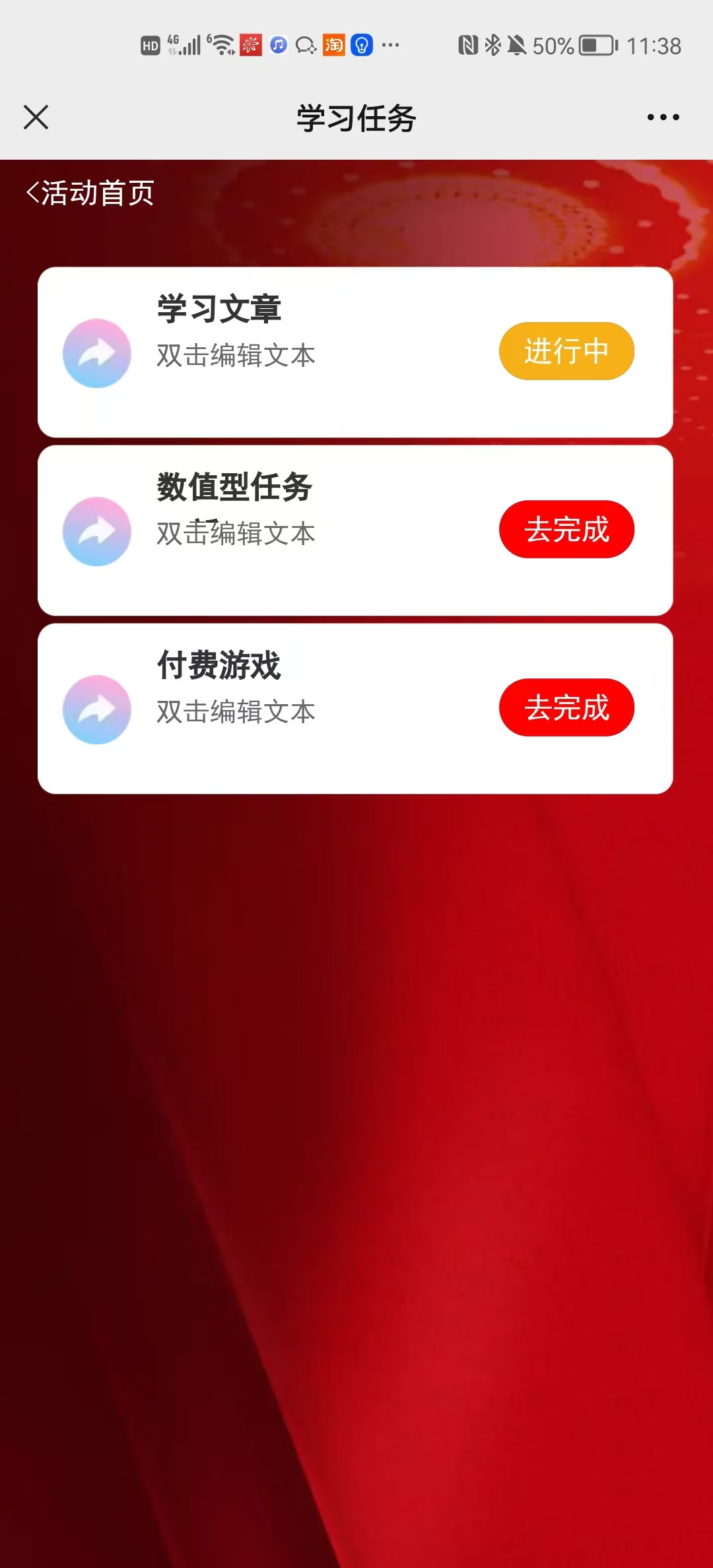
Task: Tap 进行中 button for 学习文章
Action: pos(566,351)
